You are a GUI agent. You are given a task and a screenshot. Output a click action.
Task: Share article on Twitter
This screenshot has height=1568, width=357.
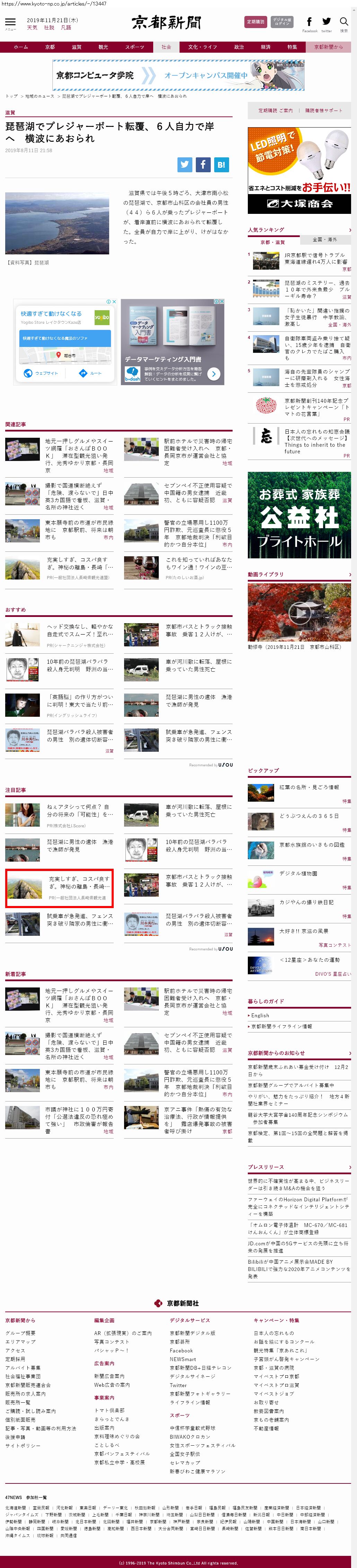[185, 164]
